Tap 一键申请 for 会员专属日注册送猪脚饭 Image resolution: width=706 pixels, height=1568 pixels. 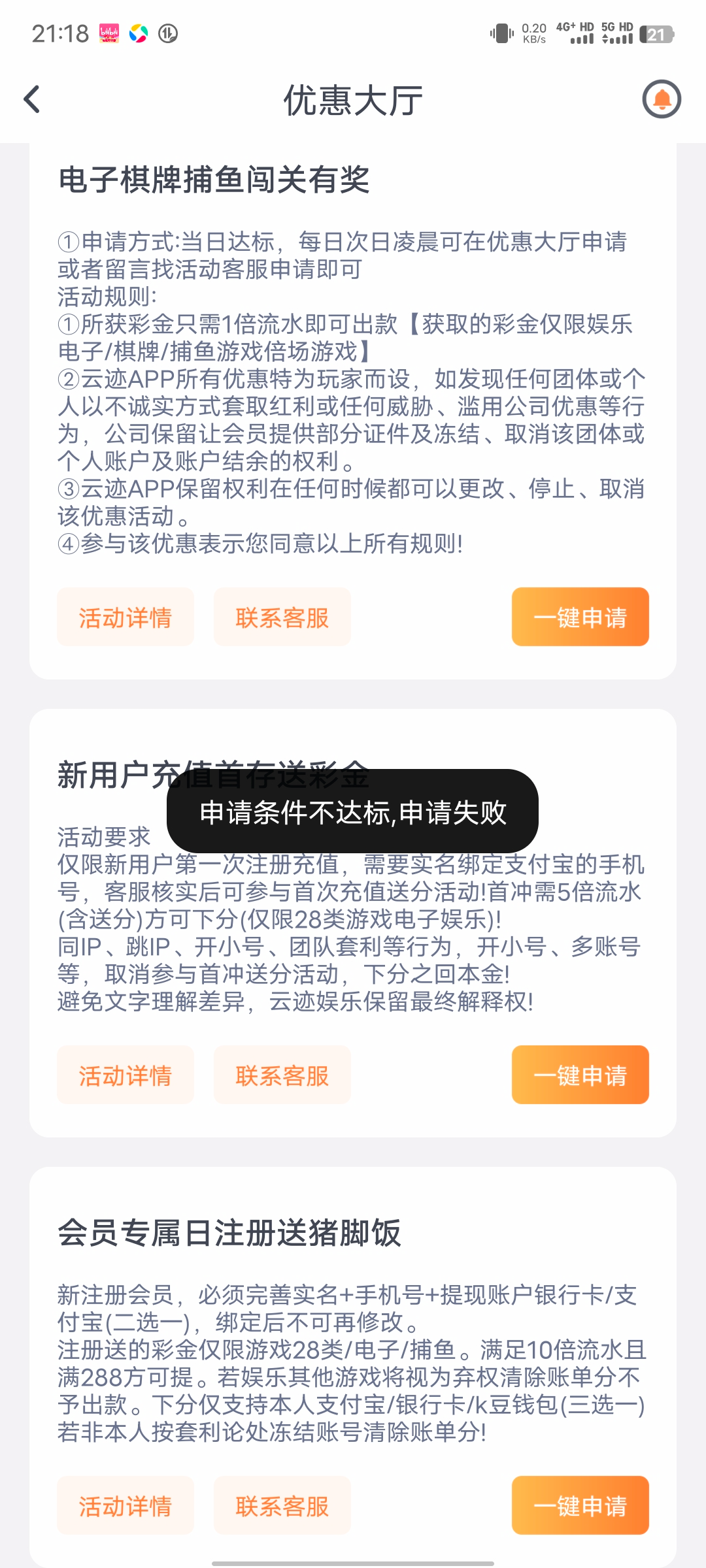[x=580, y=1505]
